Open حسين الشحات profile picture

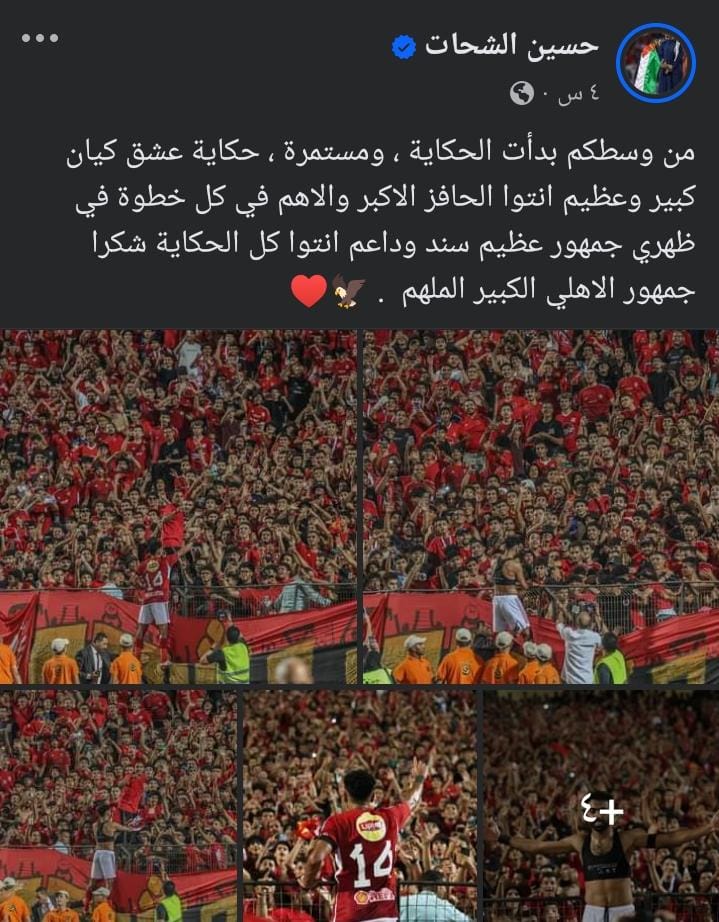coord(656,63)
